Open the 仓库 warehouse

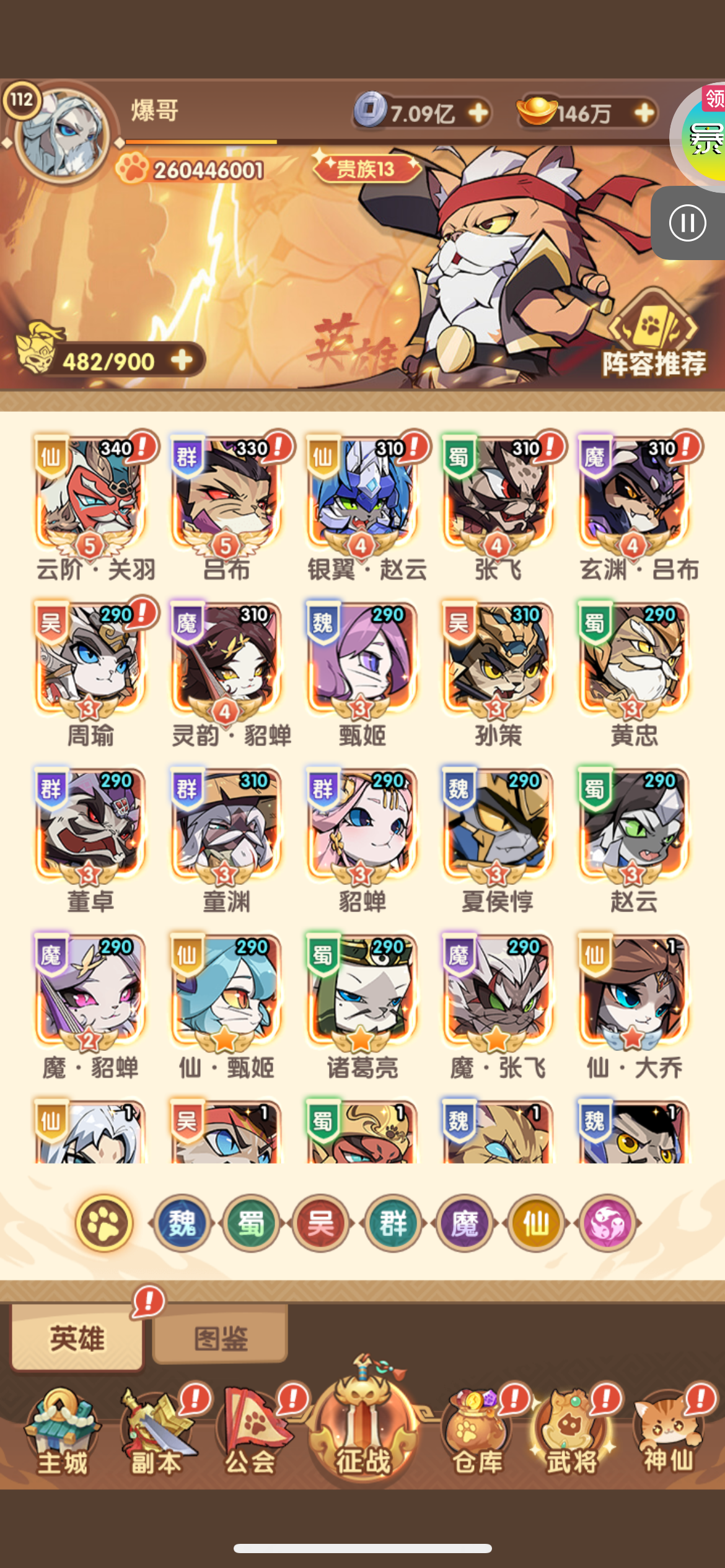(478, 1434)
